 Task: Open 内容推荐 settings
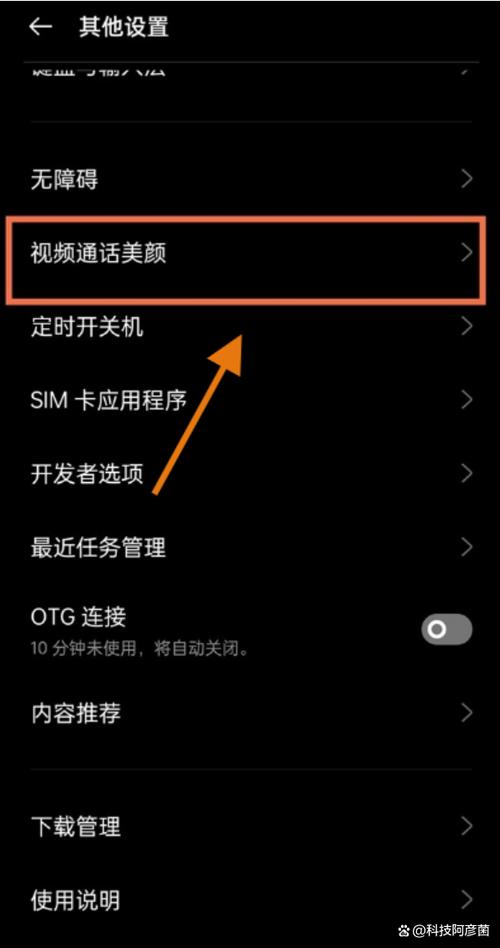(x=250, y=713)
